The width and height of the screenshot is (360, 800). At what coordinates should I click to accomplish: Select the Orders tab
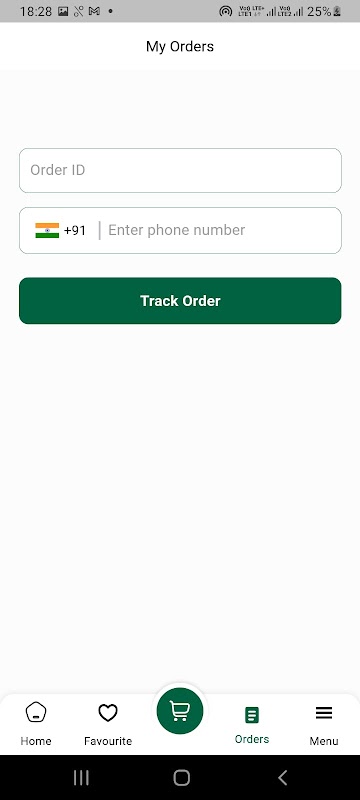[252, 724]
